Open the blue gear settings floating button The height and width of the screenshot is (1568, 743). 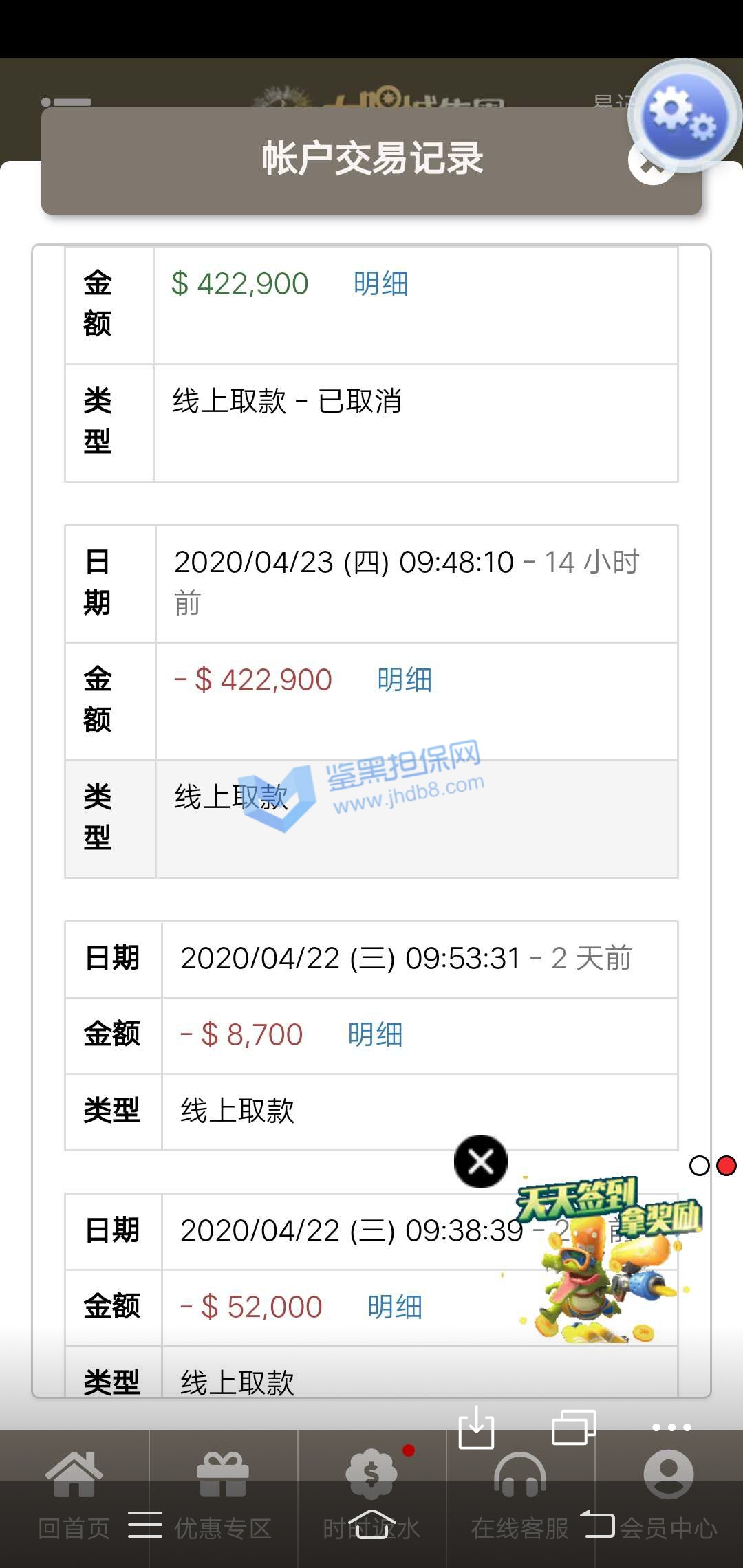pos(684,116)
